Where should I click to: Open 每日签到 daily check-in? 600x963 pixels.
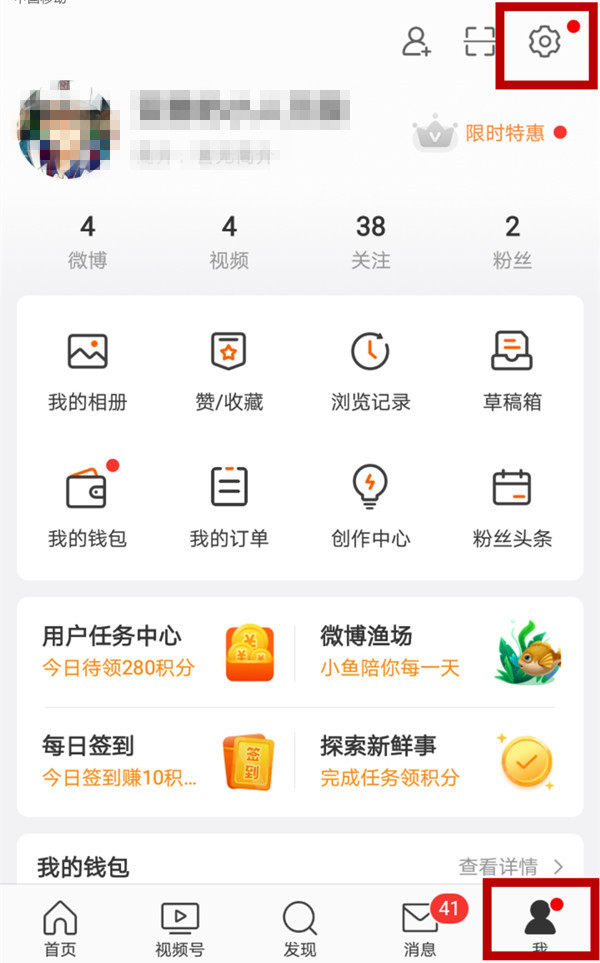[155, 761]
